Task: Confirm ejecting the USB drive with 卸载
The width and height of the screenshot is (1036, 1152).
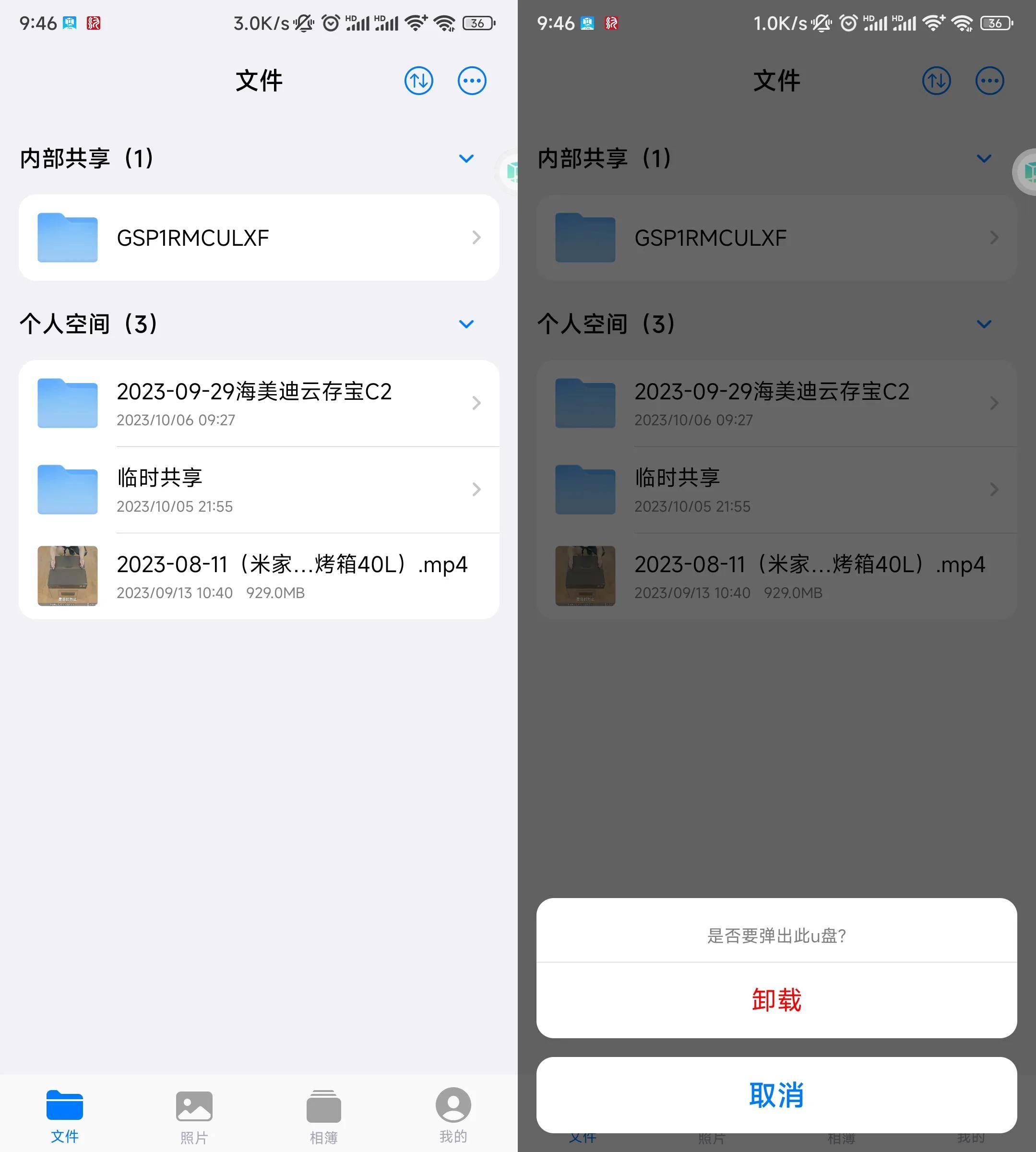Action: [x=776, y=1000]
